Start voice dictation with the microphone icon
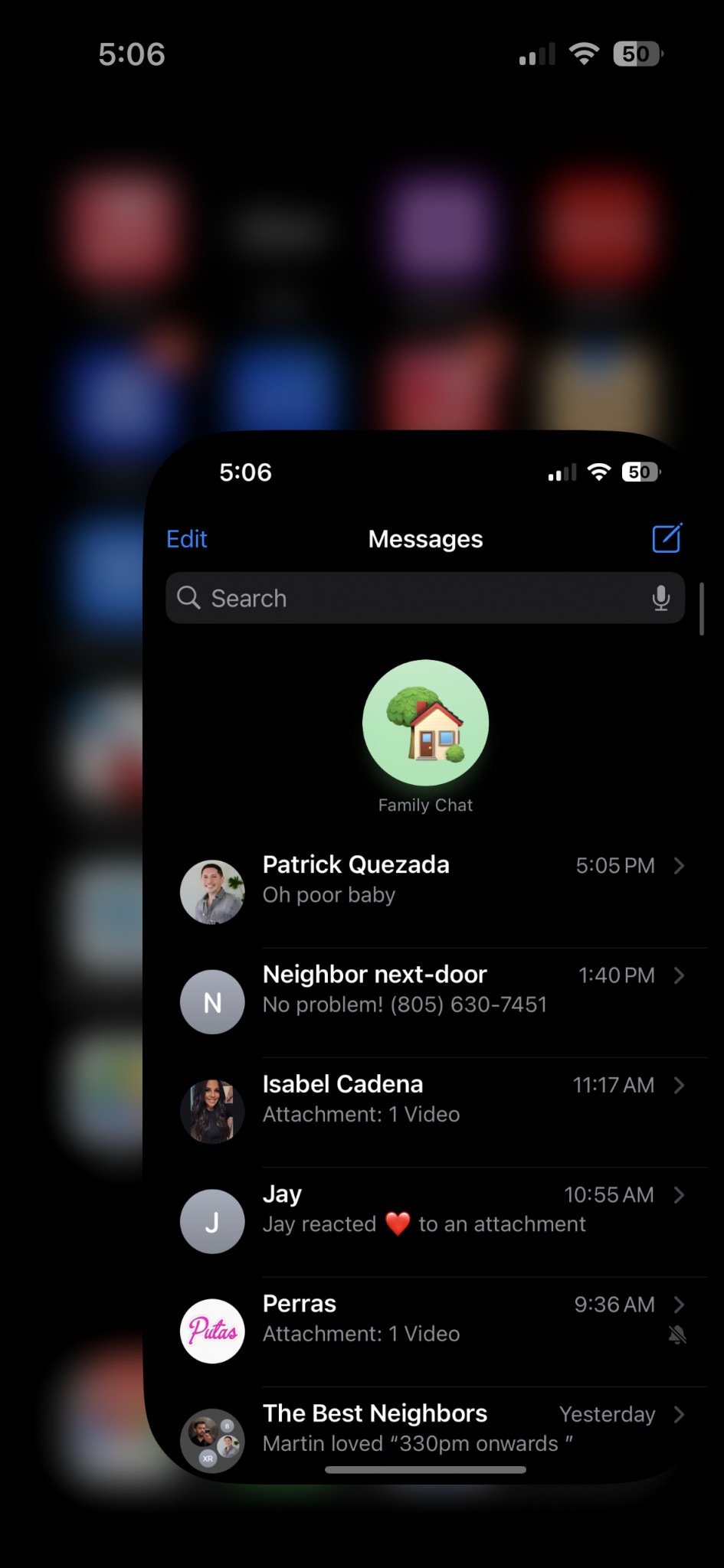 click(x=661, y=598)
